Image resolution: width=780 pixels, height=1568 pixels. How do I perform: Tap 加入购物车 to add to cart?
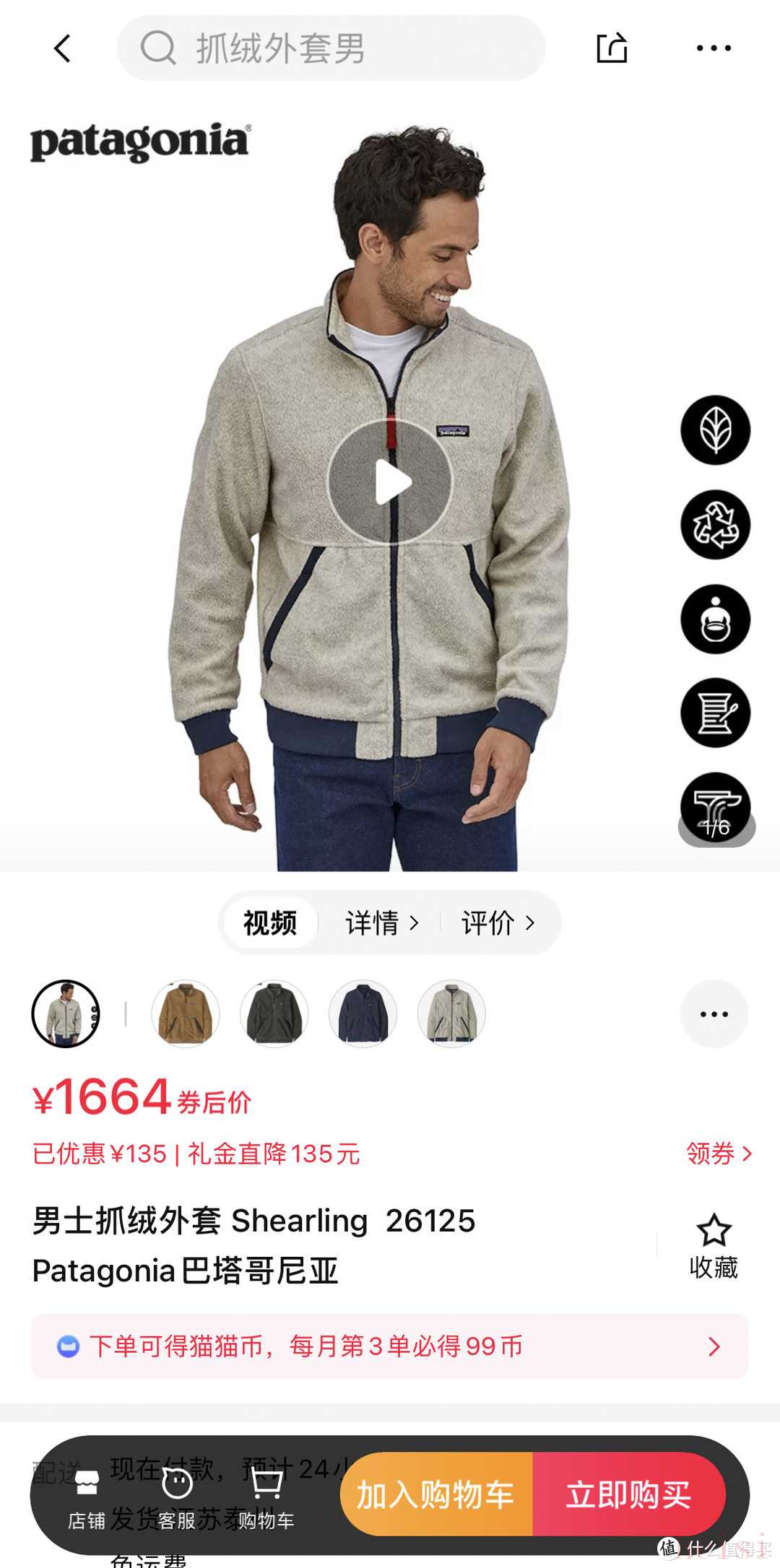435,1494
